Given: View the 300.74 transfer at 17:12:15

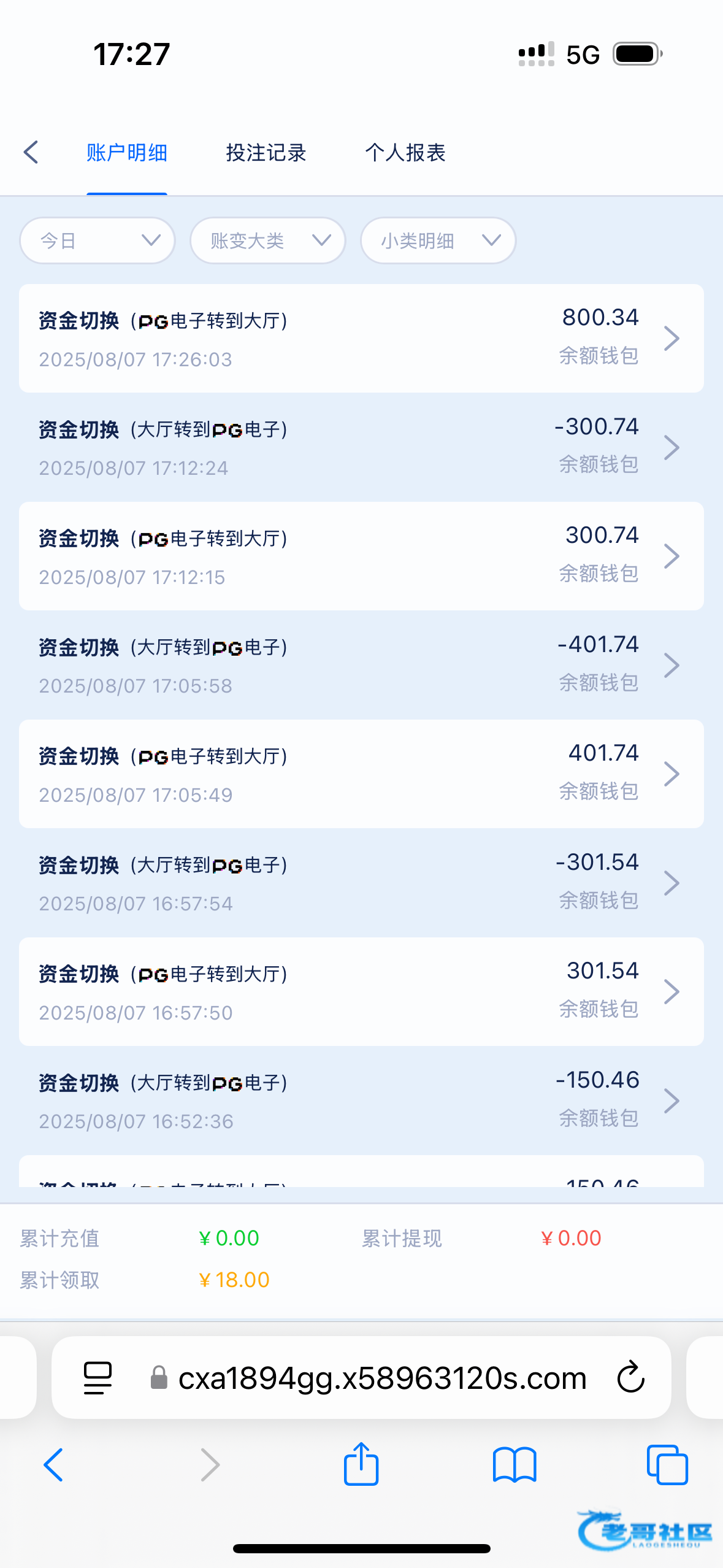Looking at the screenshot, I should tap(361, 556).
